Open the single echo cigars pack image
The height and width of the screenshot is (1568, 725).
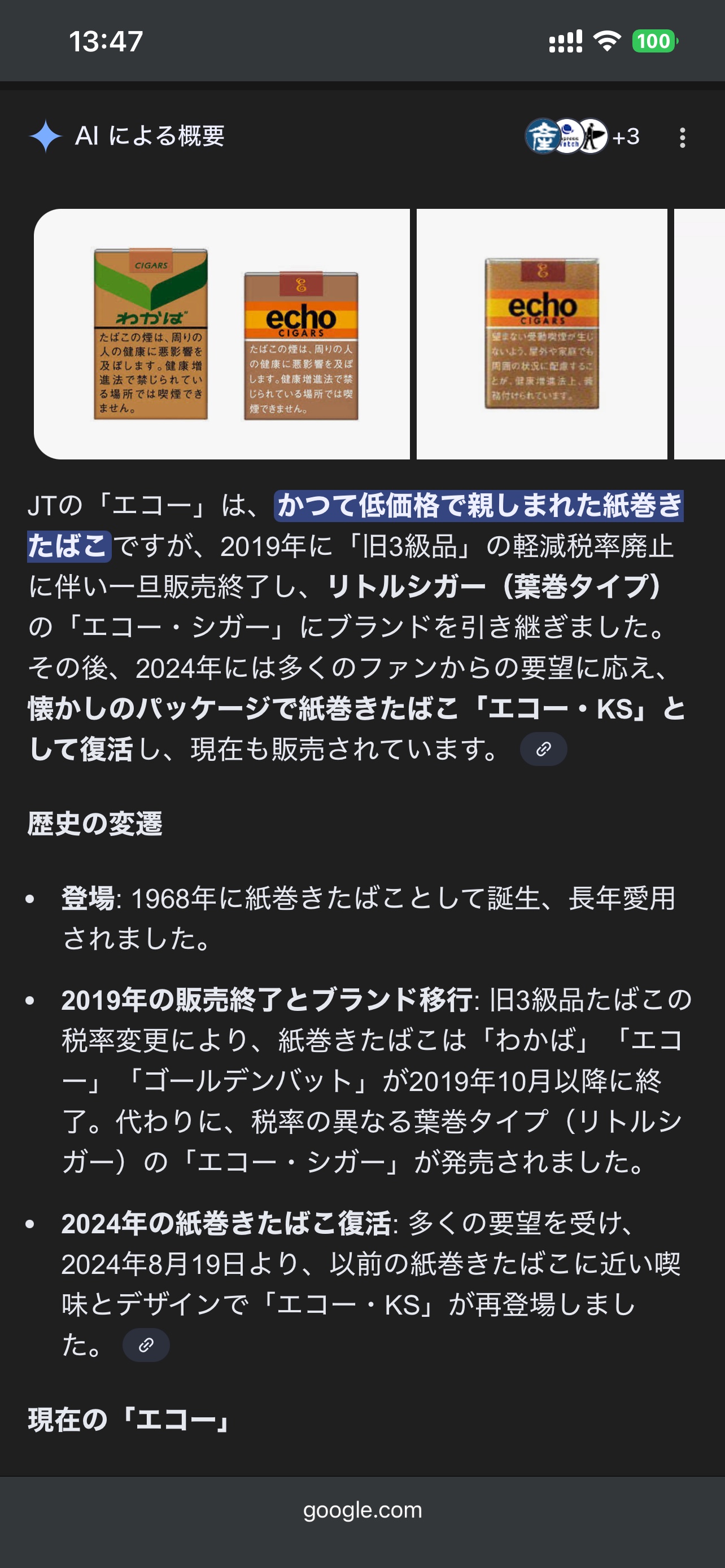click(541, 334)
